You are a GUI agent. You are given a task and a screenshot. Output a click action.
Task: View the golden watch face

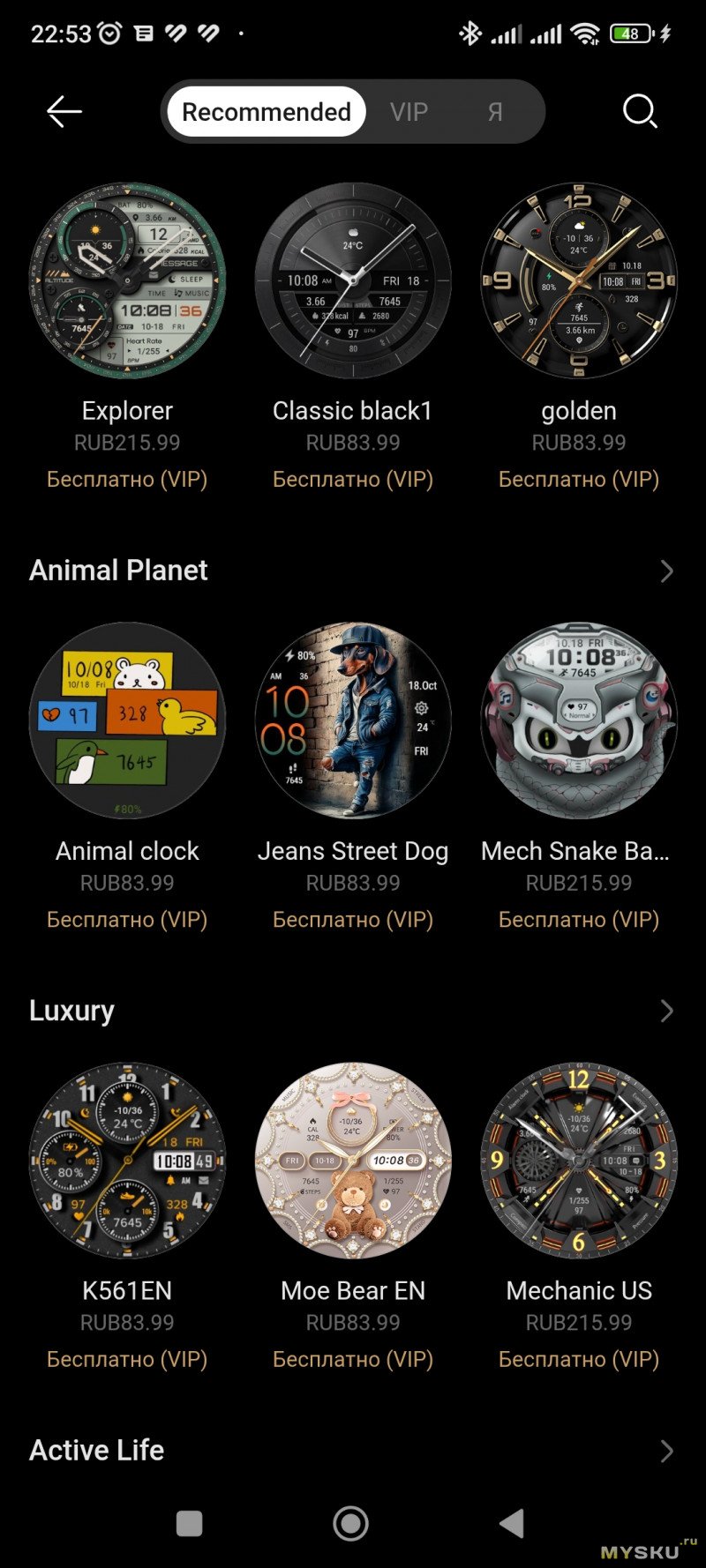579,280
